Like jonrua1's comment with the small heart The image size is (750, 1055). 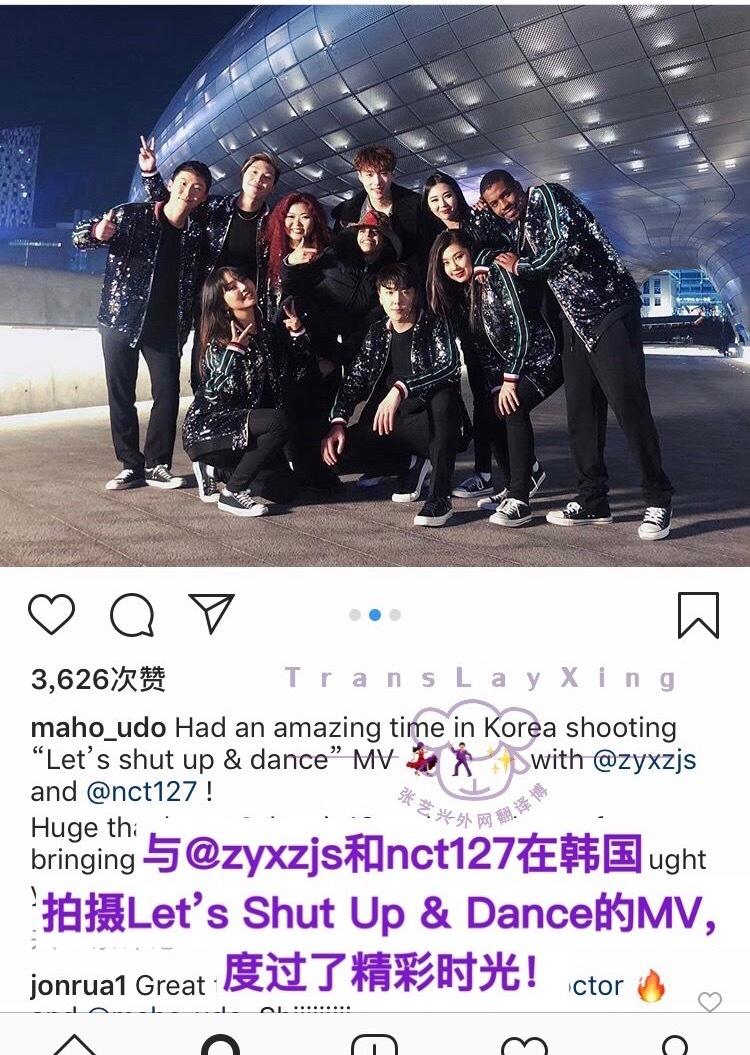point(709,1001)
